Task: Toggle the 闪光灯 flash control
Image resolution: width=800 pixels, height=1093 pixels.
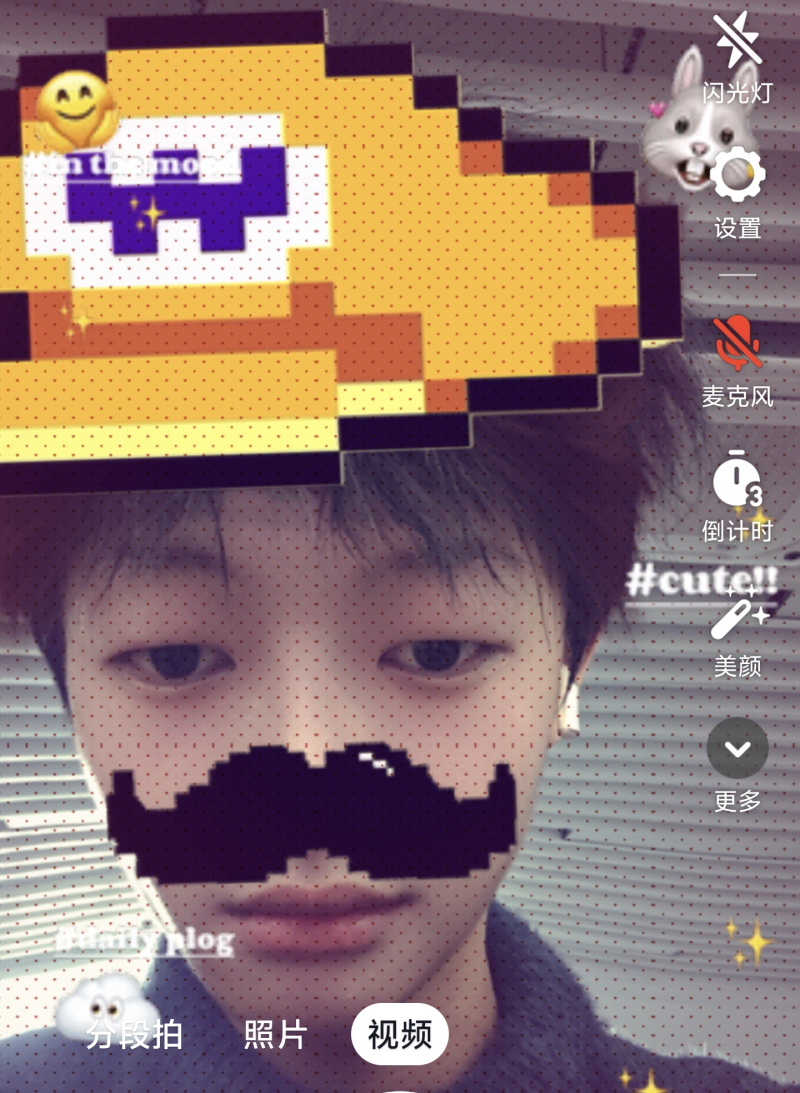Action: [x=738, y=42]
